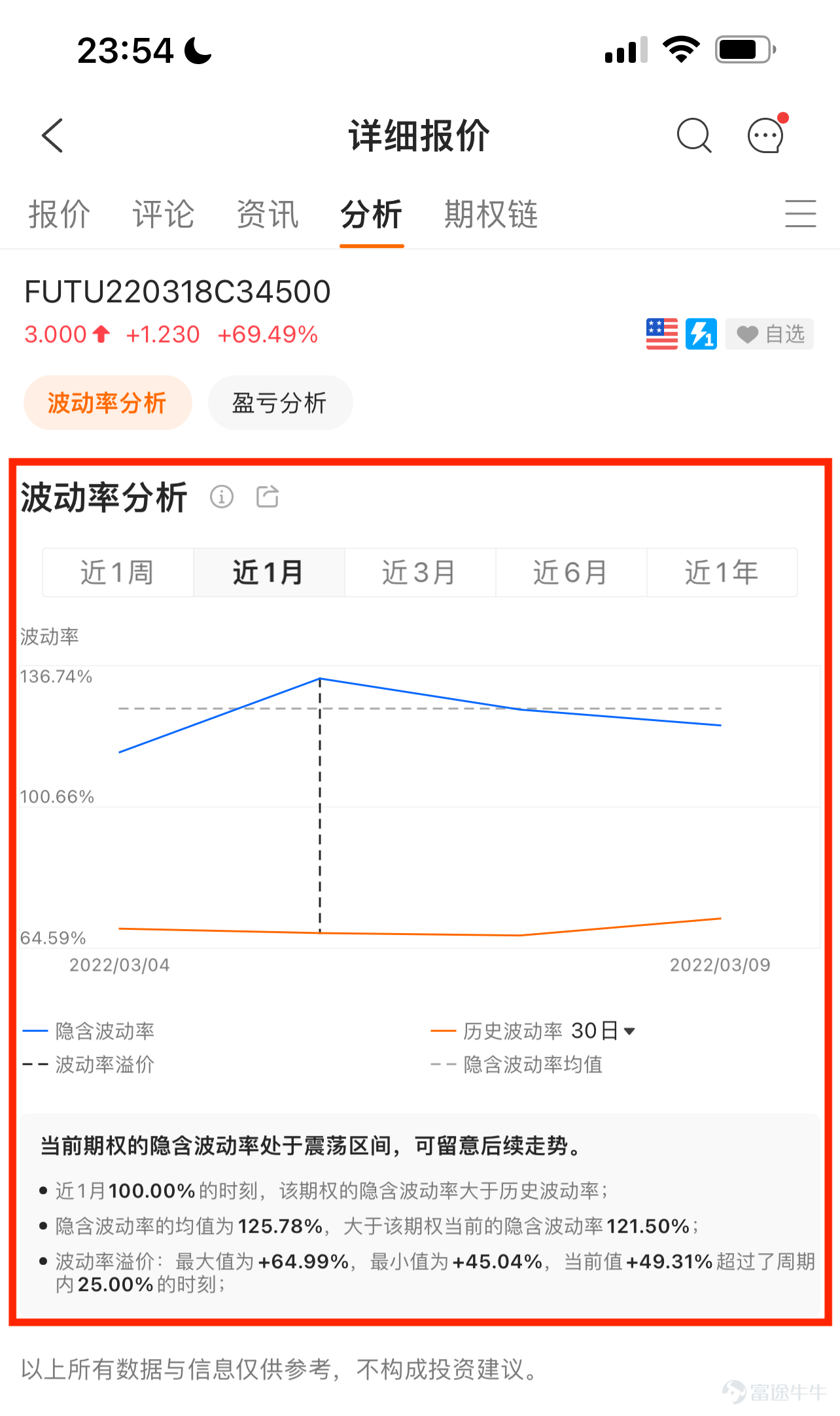Viewport: 840px width, 1416px height.
Task: Open the messages chat bubble icon
Action: click(766, 134)
